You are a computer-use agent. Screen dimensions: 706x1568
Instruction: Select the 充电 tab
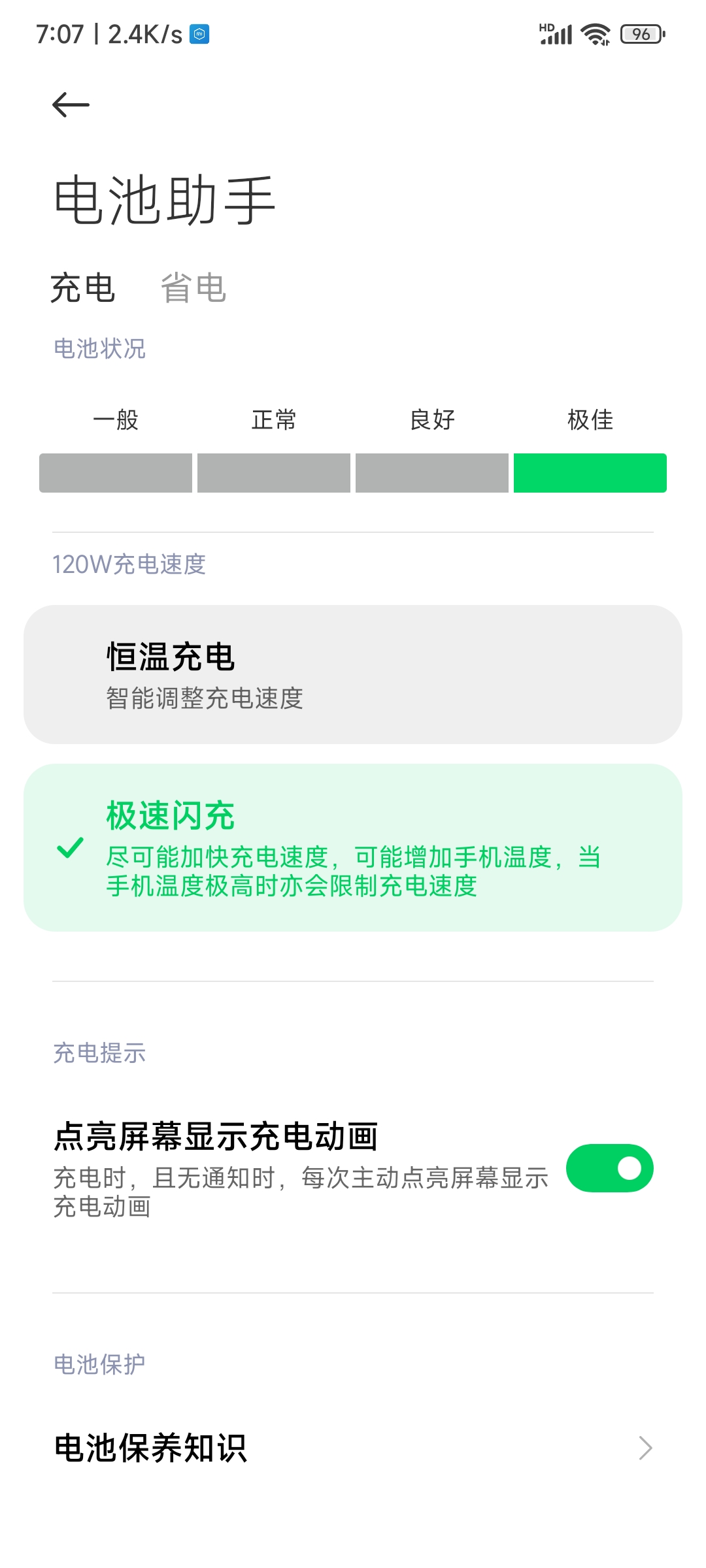tap(83, 288)
